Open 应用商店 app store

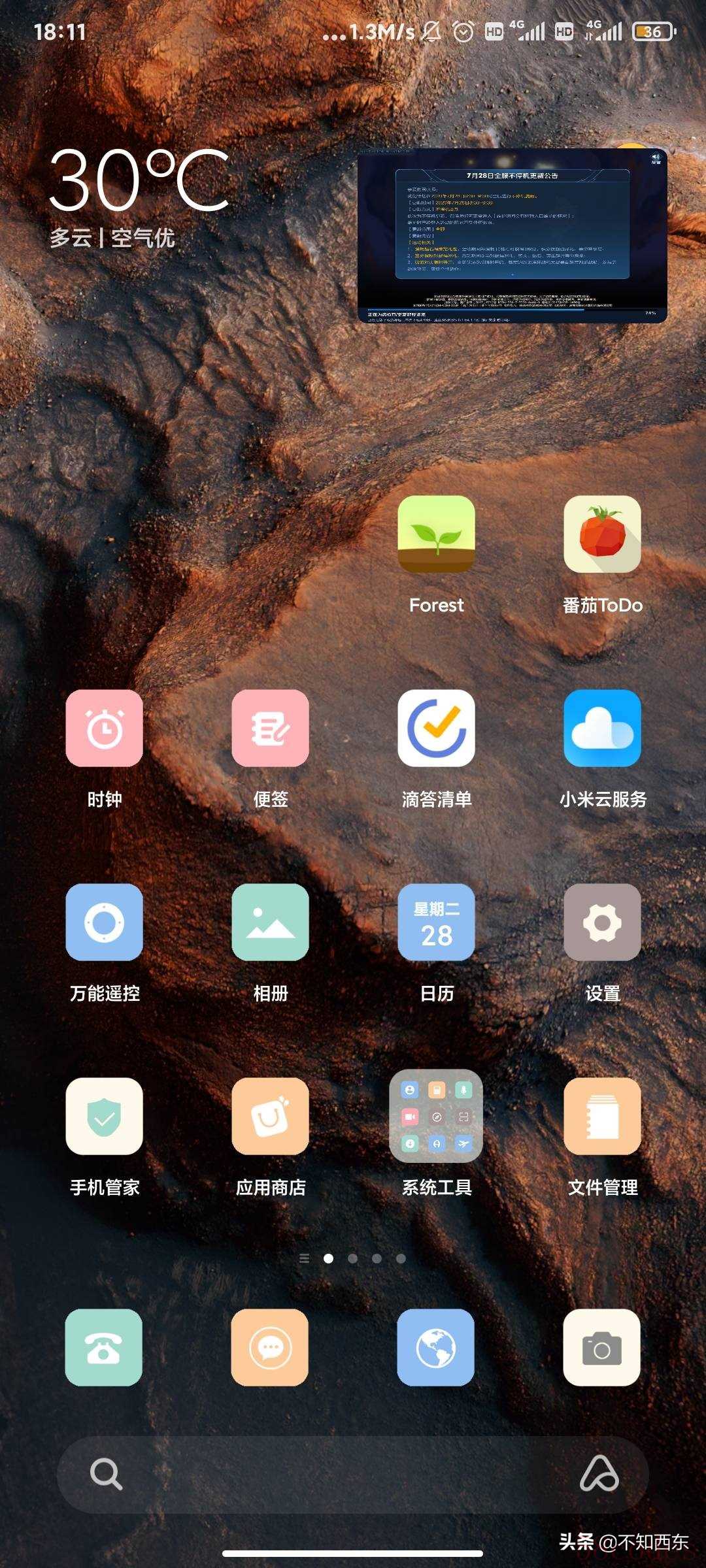pyautogui.click(x=270, y=1116)
